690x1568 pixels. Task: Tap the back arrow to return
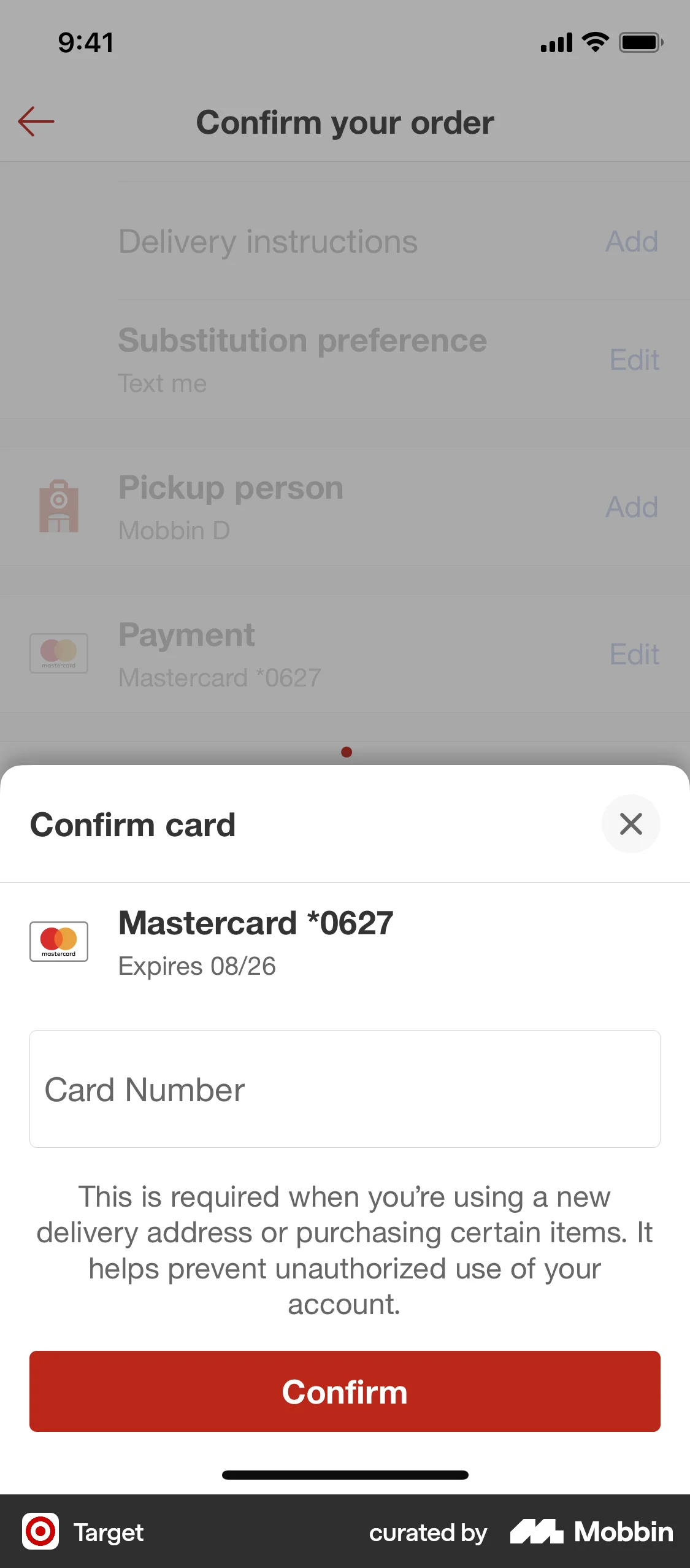[35, 121]
